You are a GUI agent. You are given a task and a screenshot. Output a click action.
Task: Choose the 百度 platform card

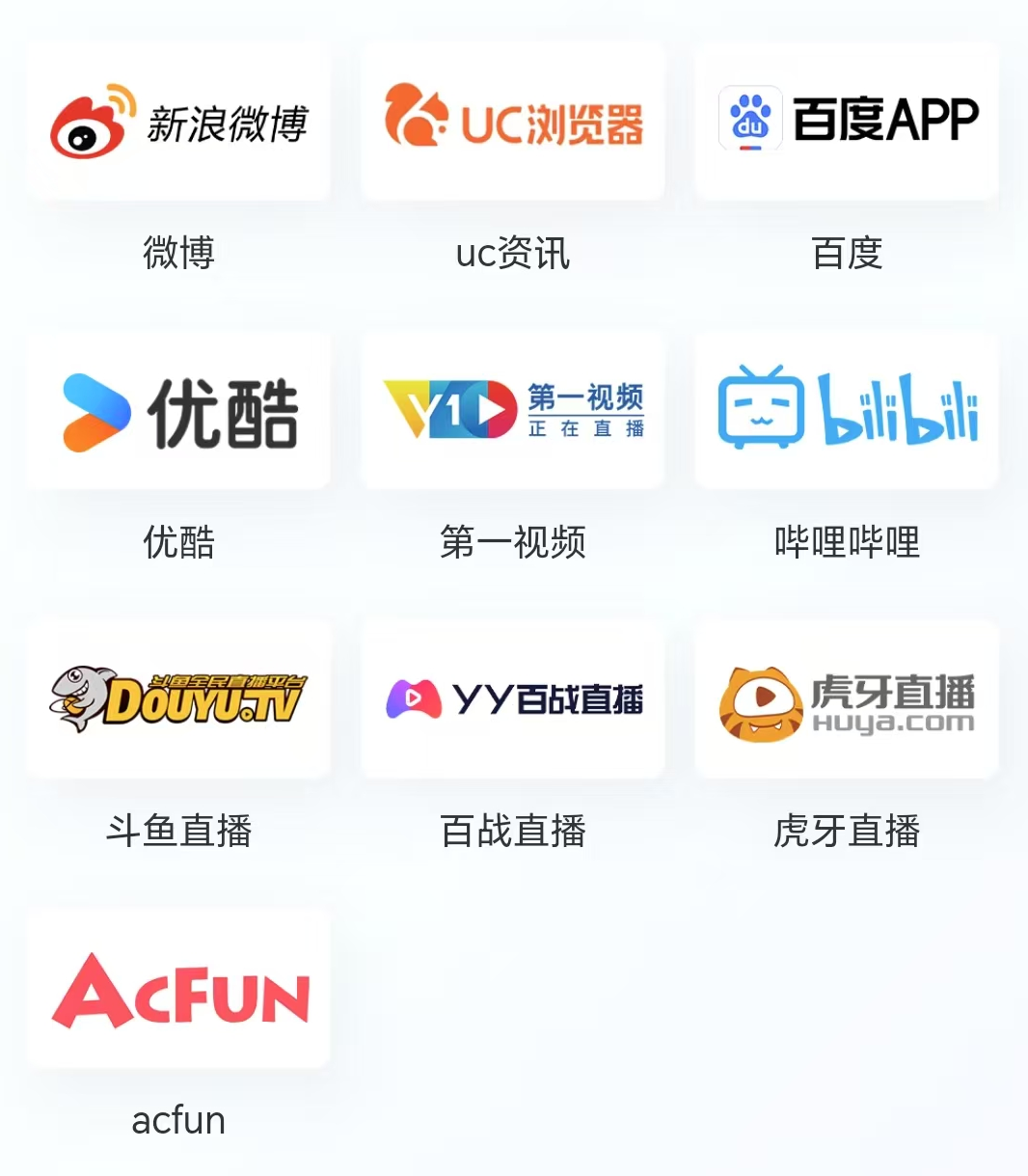(x=847, y=123)
